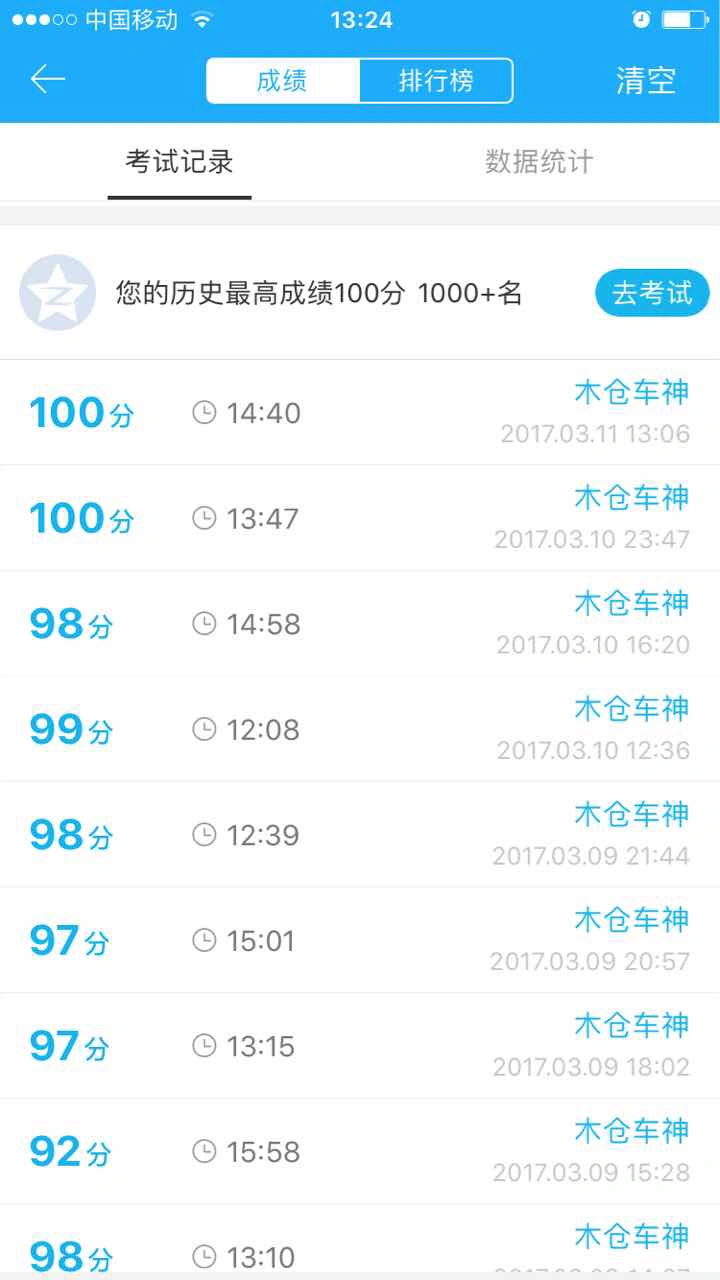This screenshot has height=1280, width=720.
Task: View the record dated 2017.03.09 21:44
Action: 360,835
